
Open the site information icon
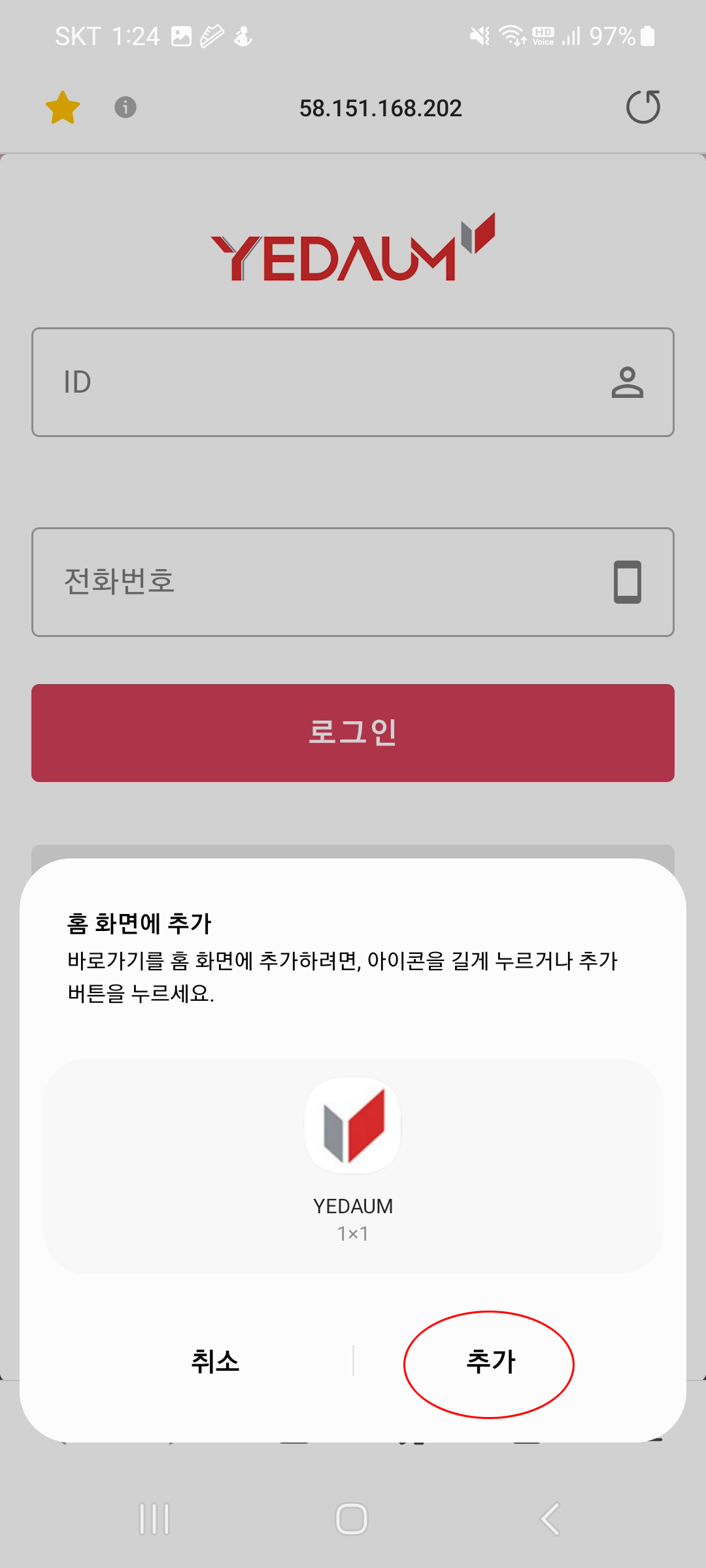tap(126, 107)
